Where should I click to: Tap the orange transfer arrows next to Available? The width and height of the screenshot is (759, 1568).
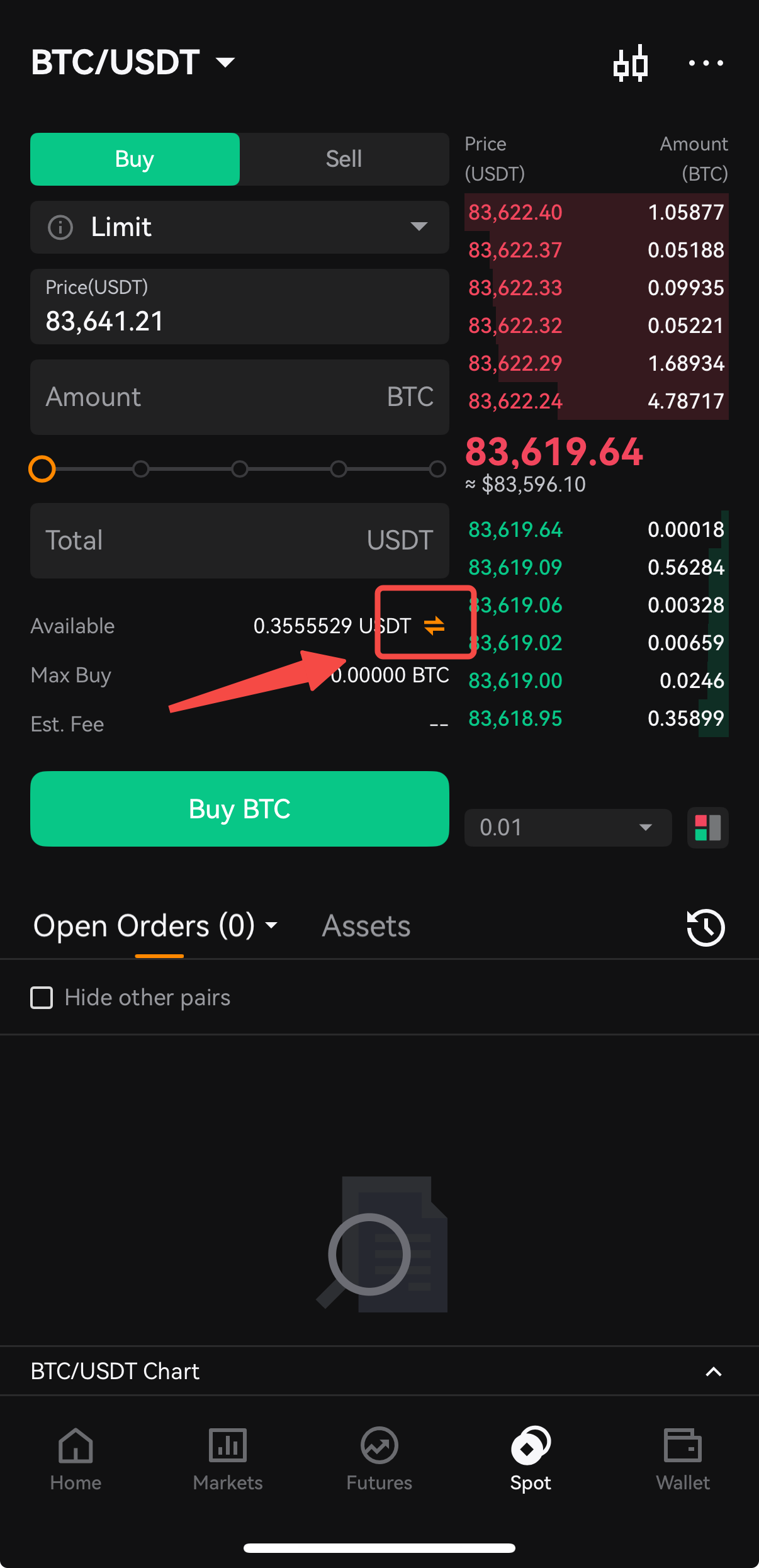434,626
